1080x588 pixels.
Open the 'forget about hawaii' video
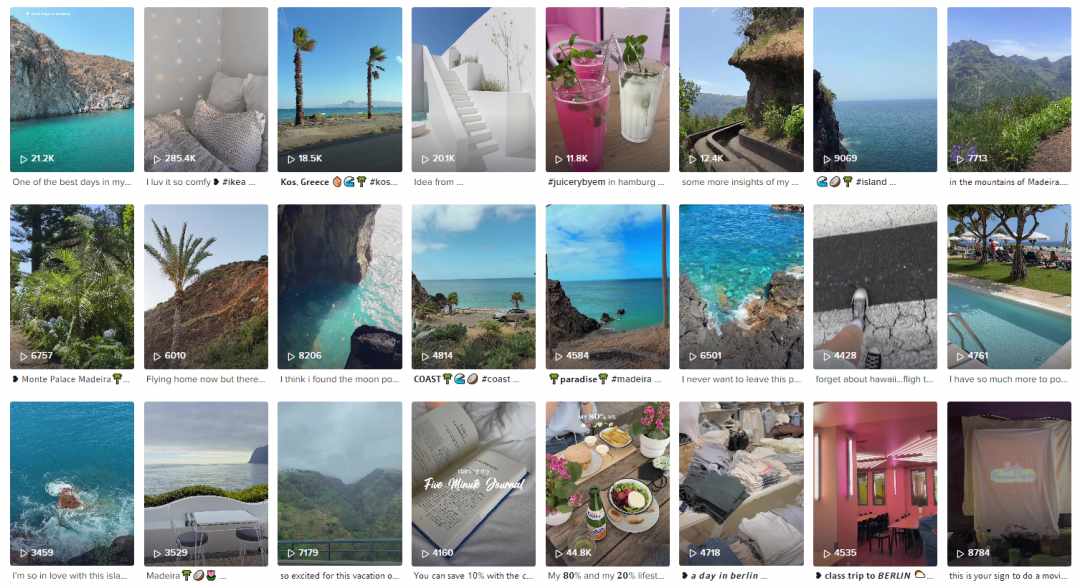click(875, 287)
